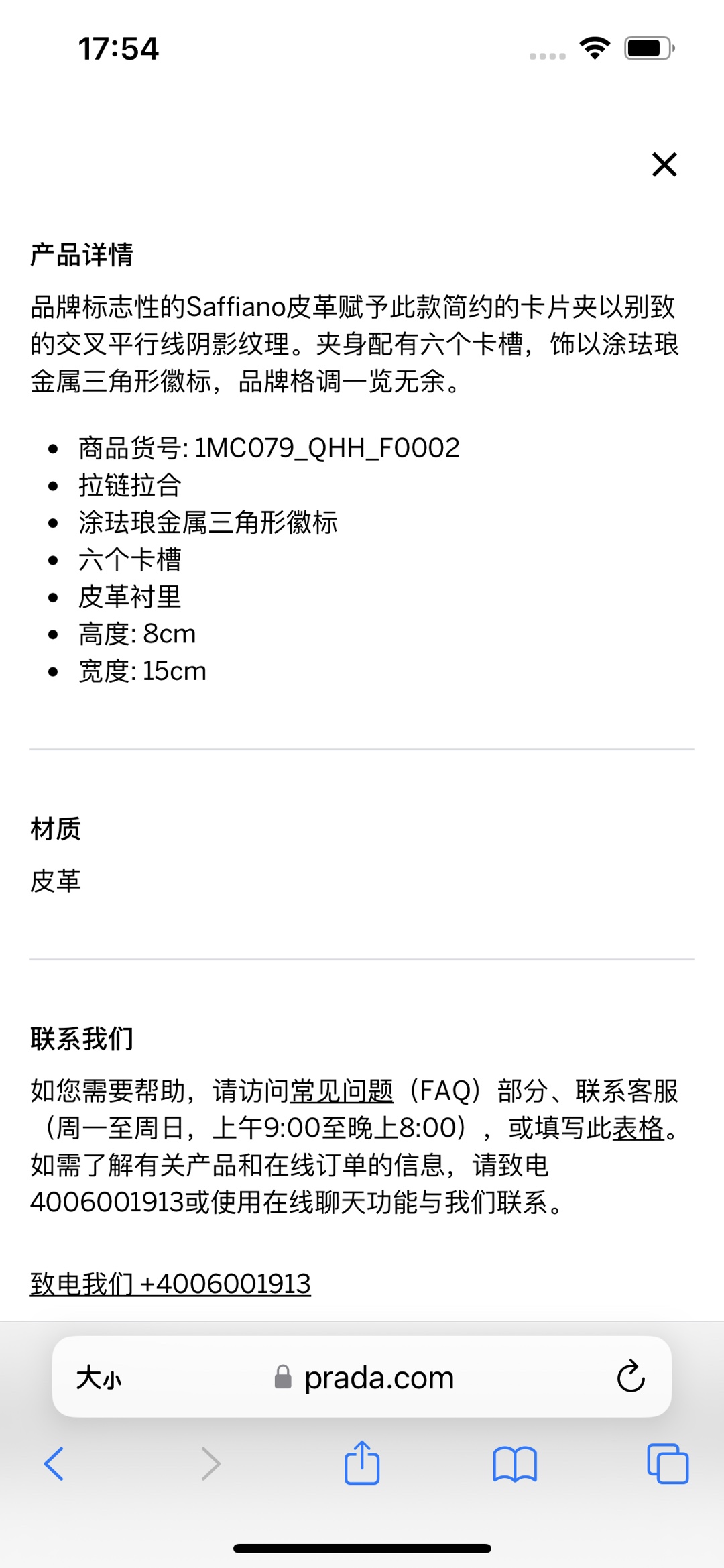Share this page via share sheet

tap(362, 1462)
